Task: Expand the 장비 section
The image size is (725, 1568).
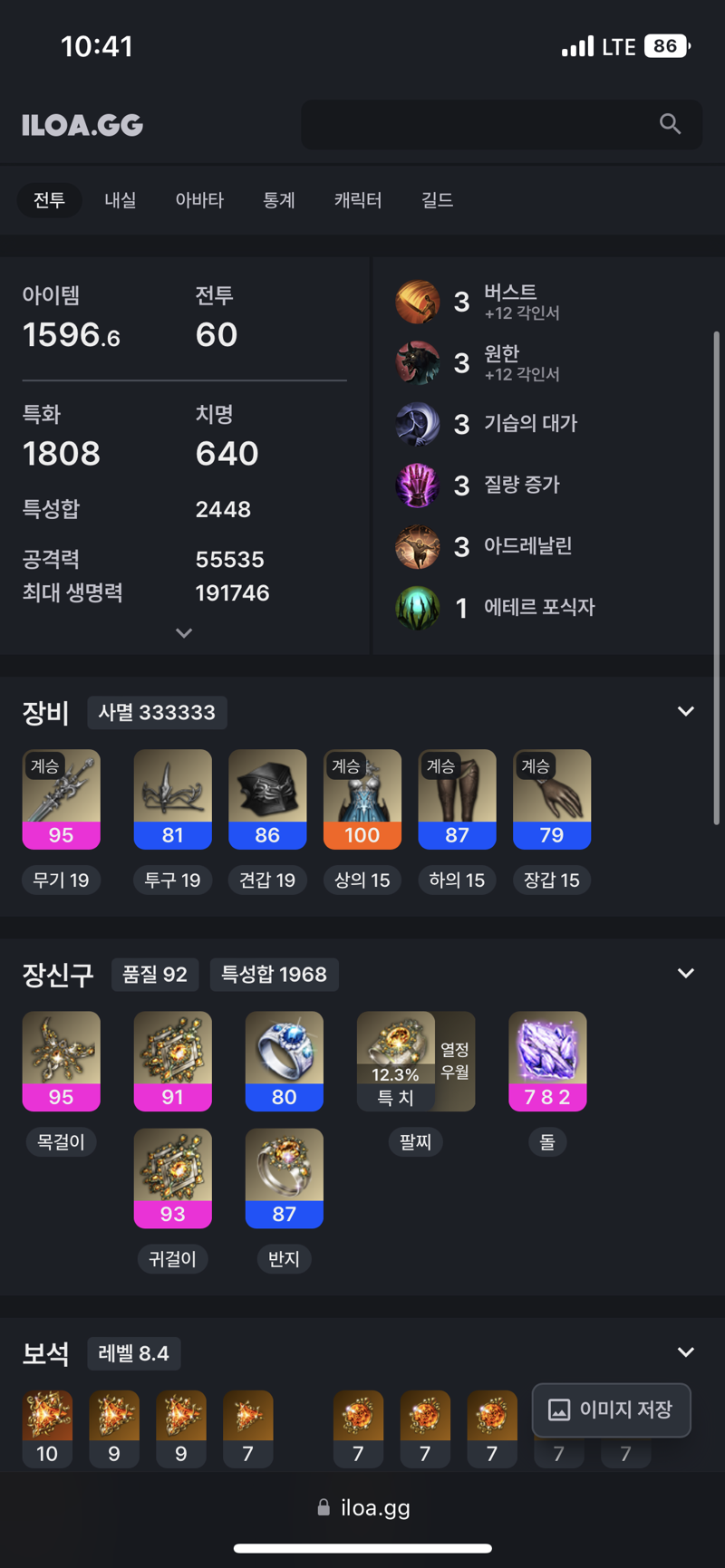Action: click(686, 712)
